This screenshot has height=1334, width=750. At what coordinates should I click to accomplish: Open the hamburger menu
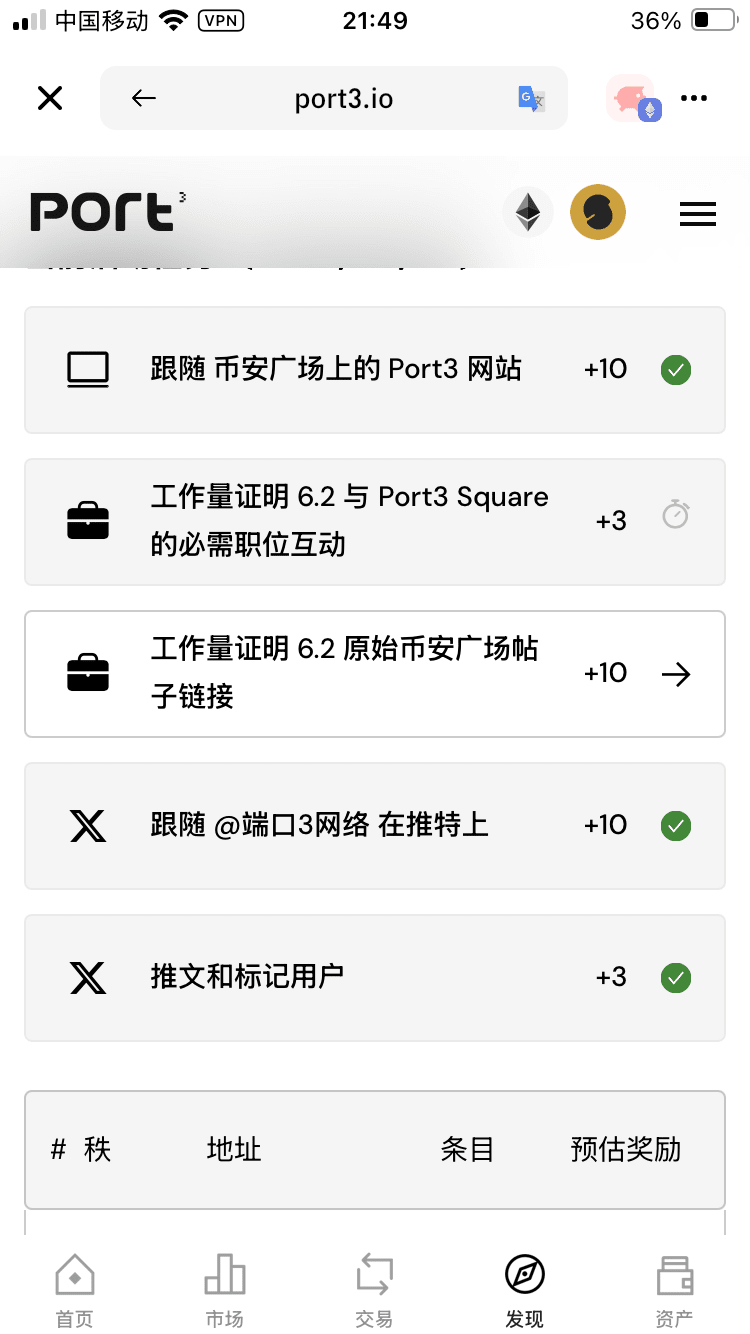click(x=698, y=213)
